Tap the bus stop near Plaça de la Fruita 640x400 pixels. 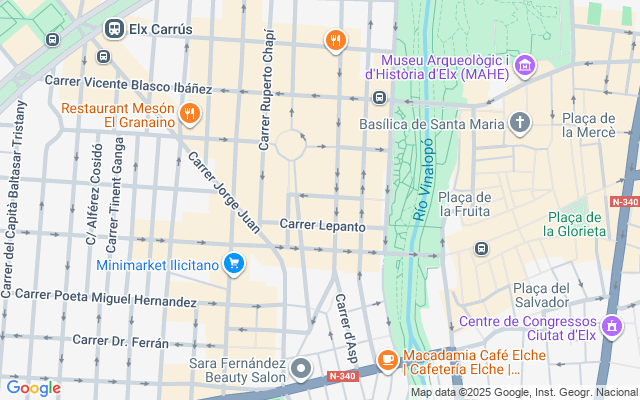pyautogui.click(x=481, y=248)
